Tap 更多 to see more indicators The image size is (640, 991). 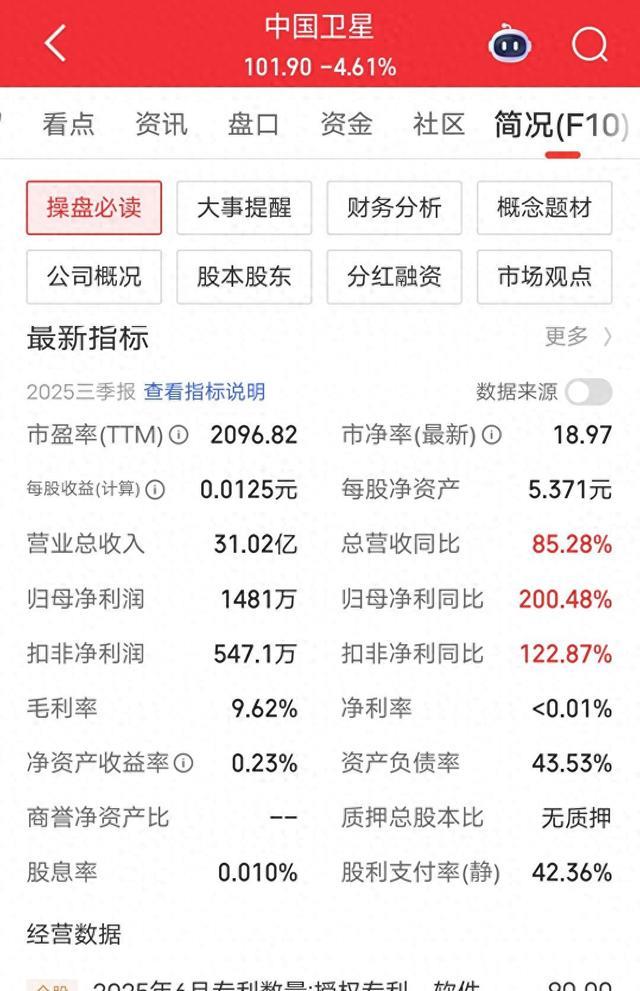click(x=577, y=337)
